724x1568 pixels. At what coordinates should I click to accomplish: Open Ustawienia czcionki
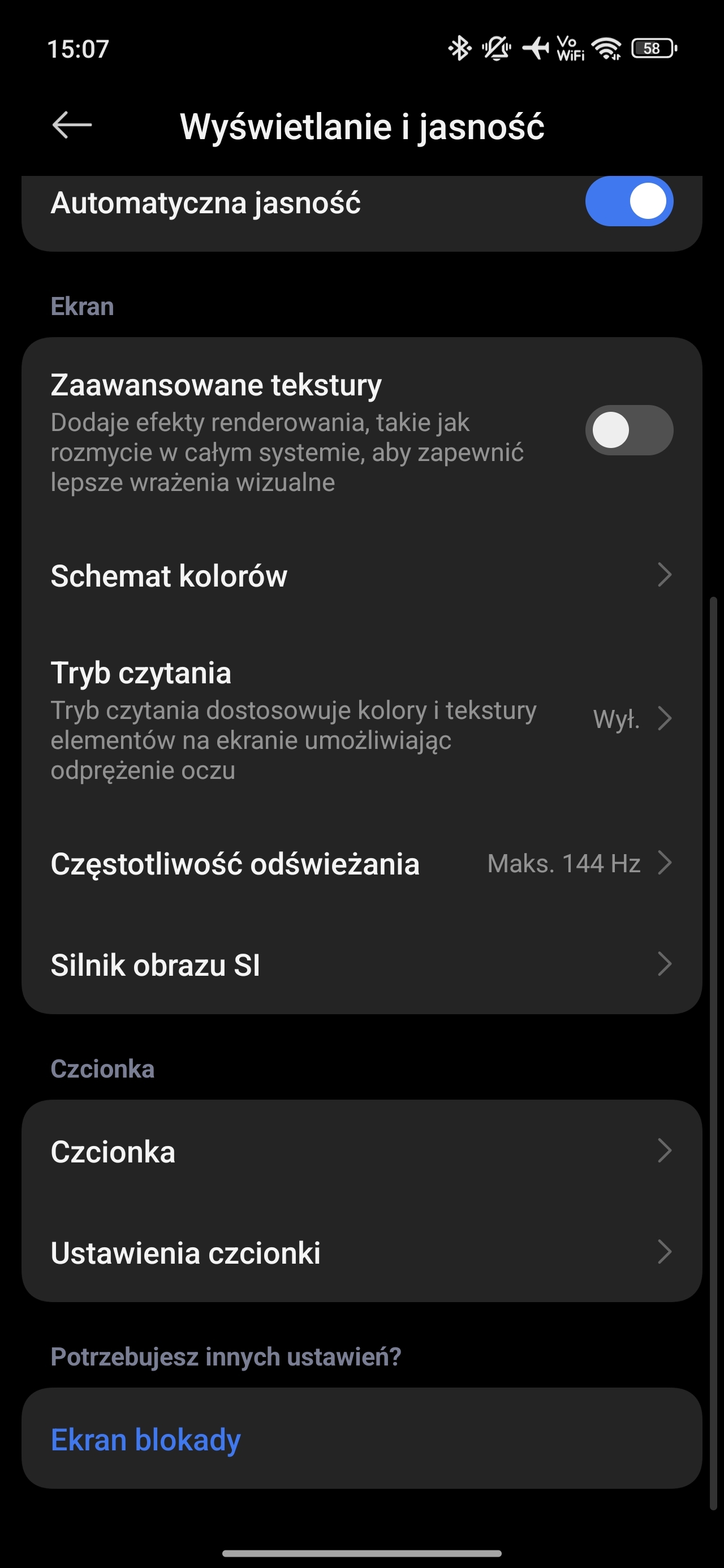[361, 1252]
